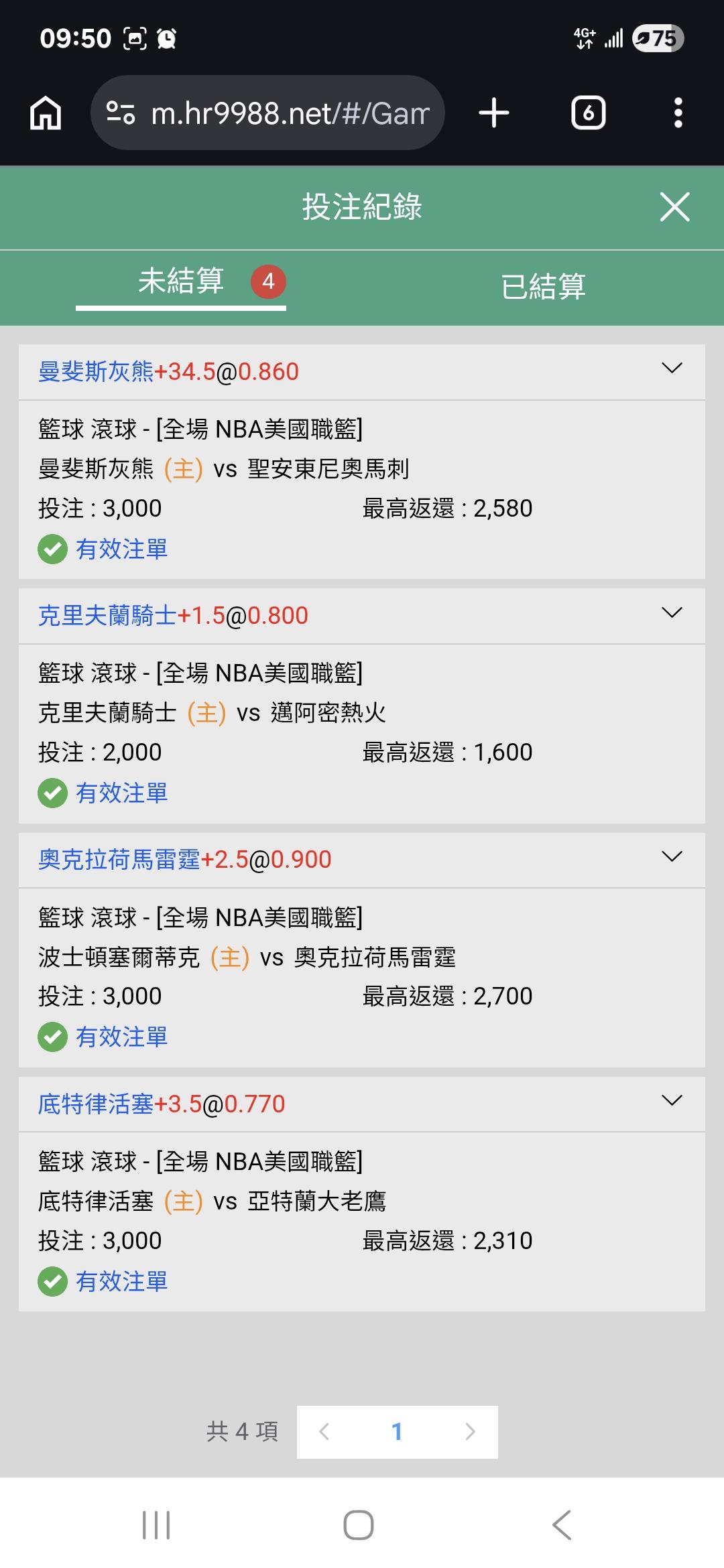Go to the previous page of records

[x=324, y=1432]
